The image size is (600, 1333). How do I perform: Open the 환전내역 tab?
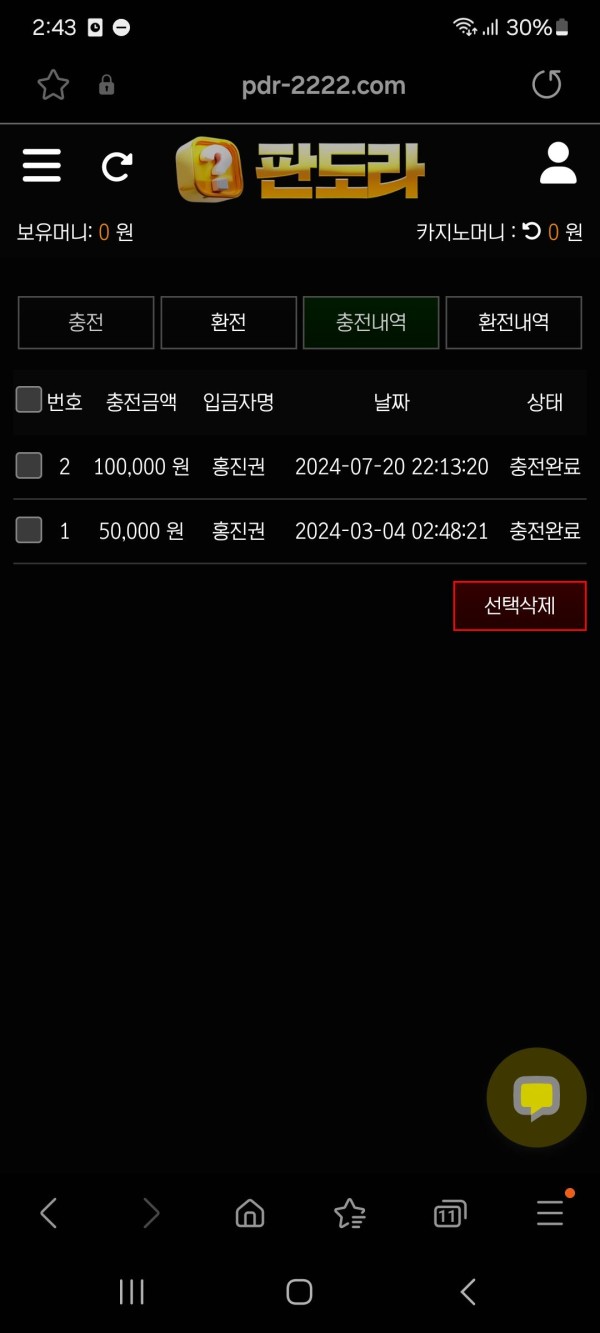(x=513, y=323)
